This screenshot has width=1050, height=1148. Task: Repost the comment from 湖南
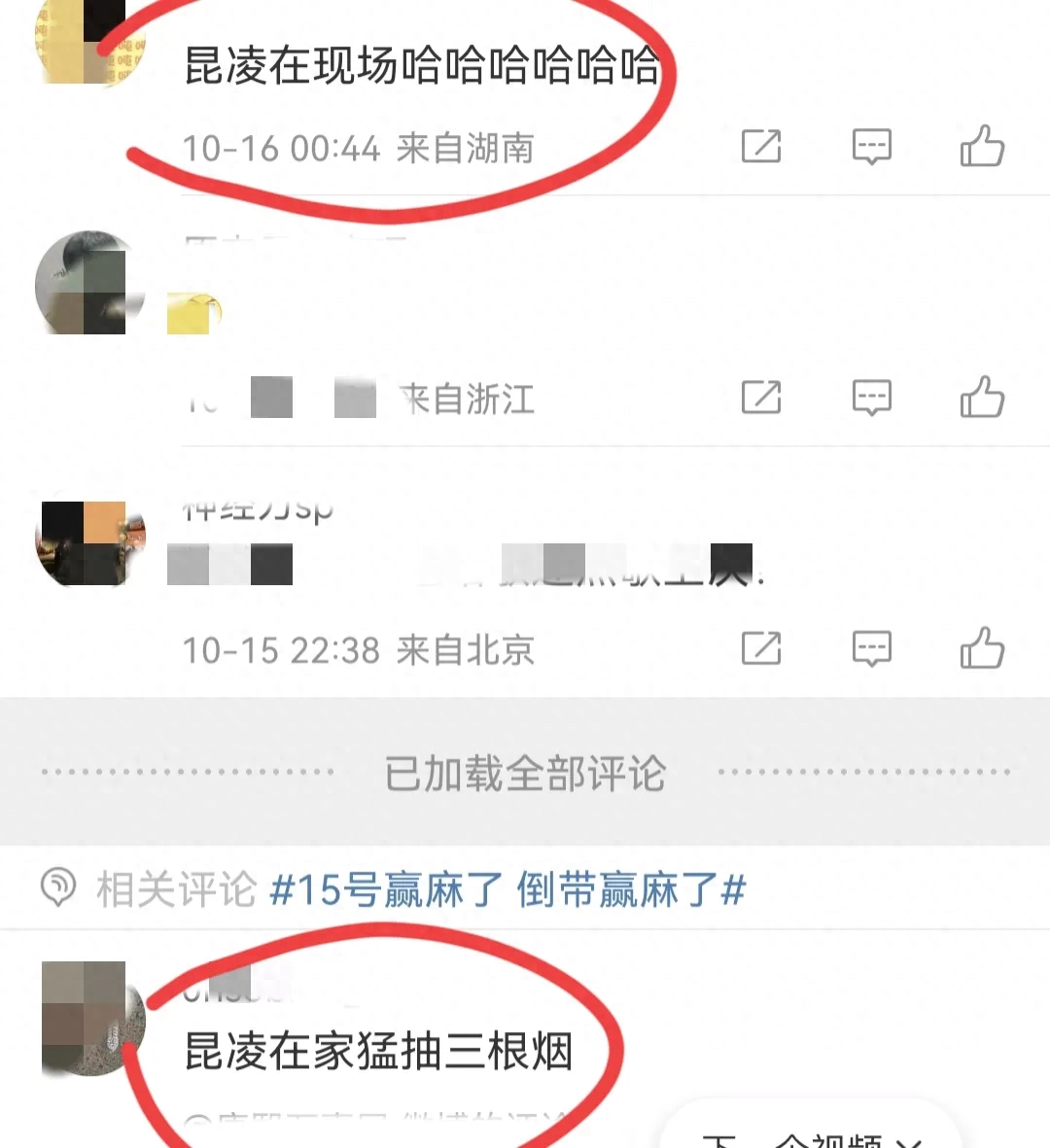(761, 147)
